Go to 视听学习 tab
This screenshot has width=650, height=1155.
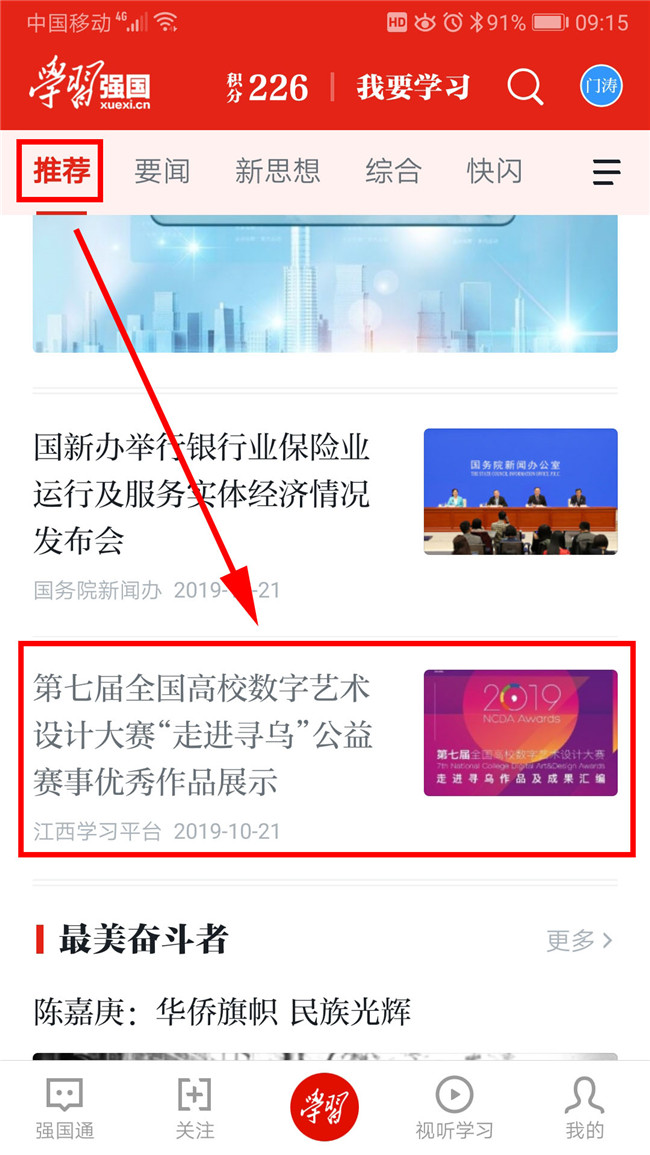[454, 1108]
